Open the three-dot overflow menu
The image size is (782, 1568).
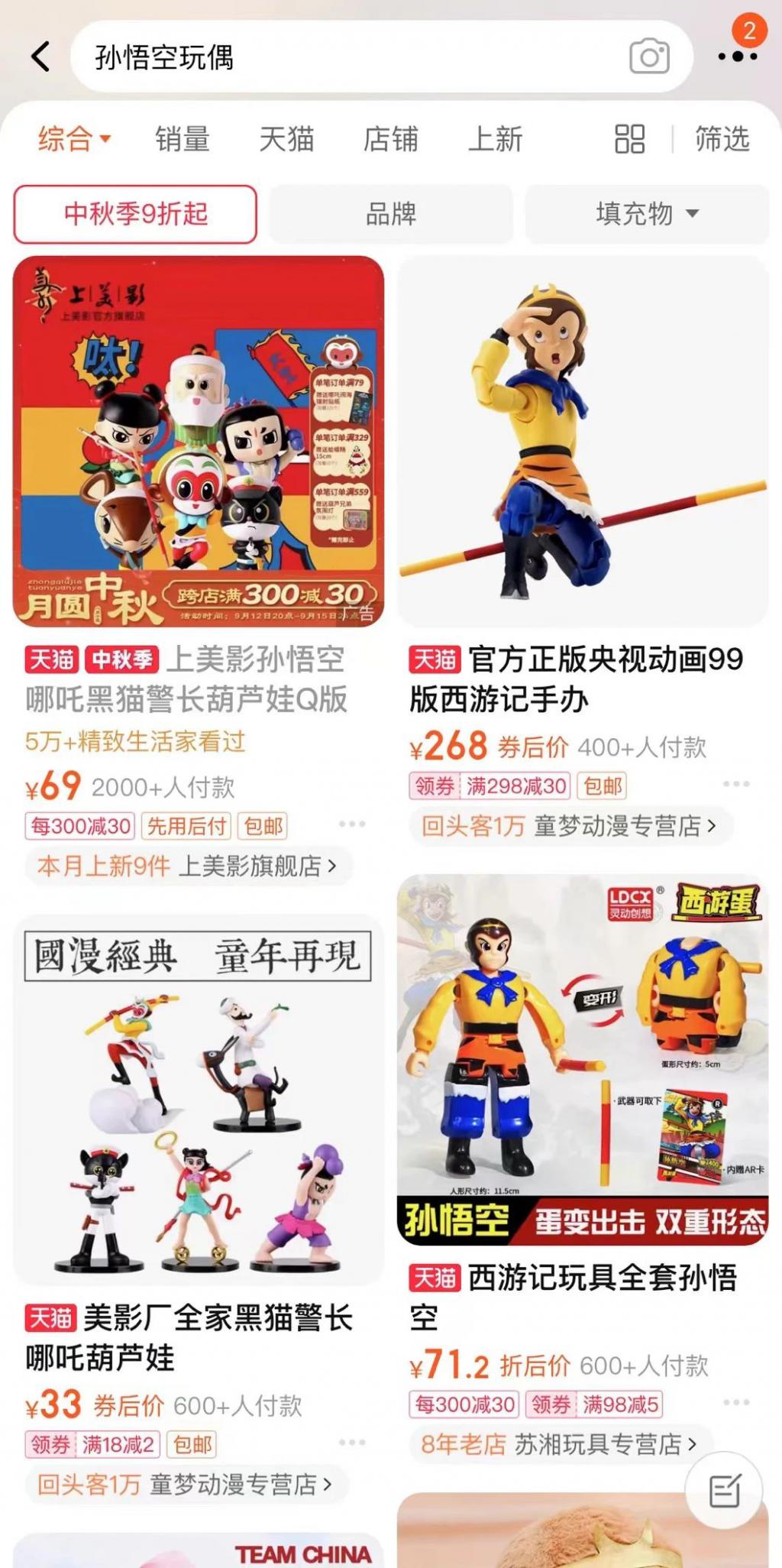tap(737, 56)
